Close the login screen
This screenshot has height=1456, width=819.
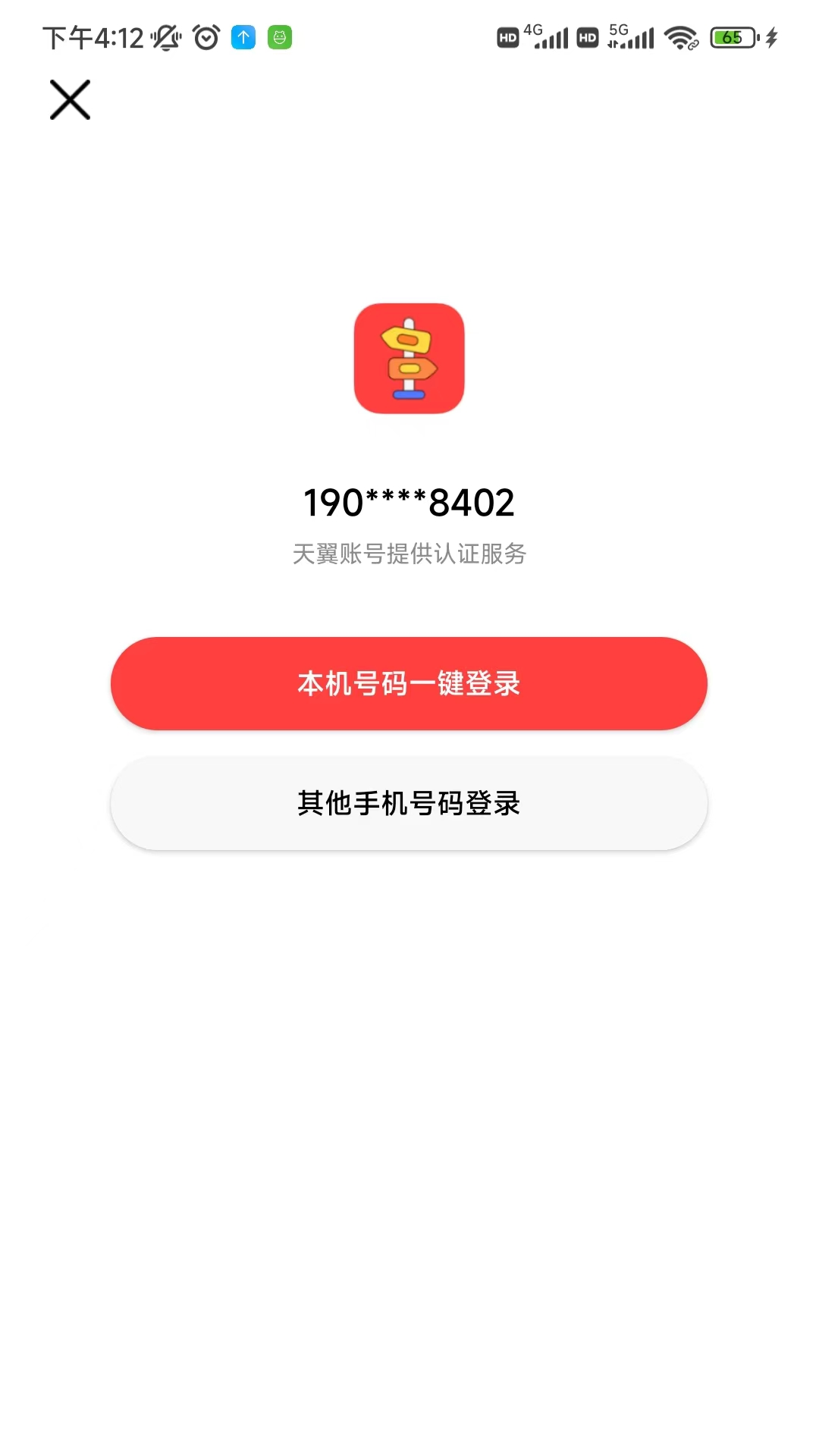(70, 99)
